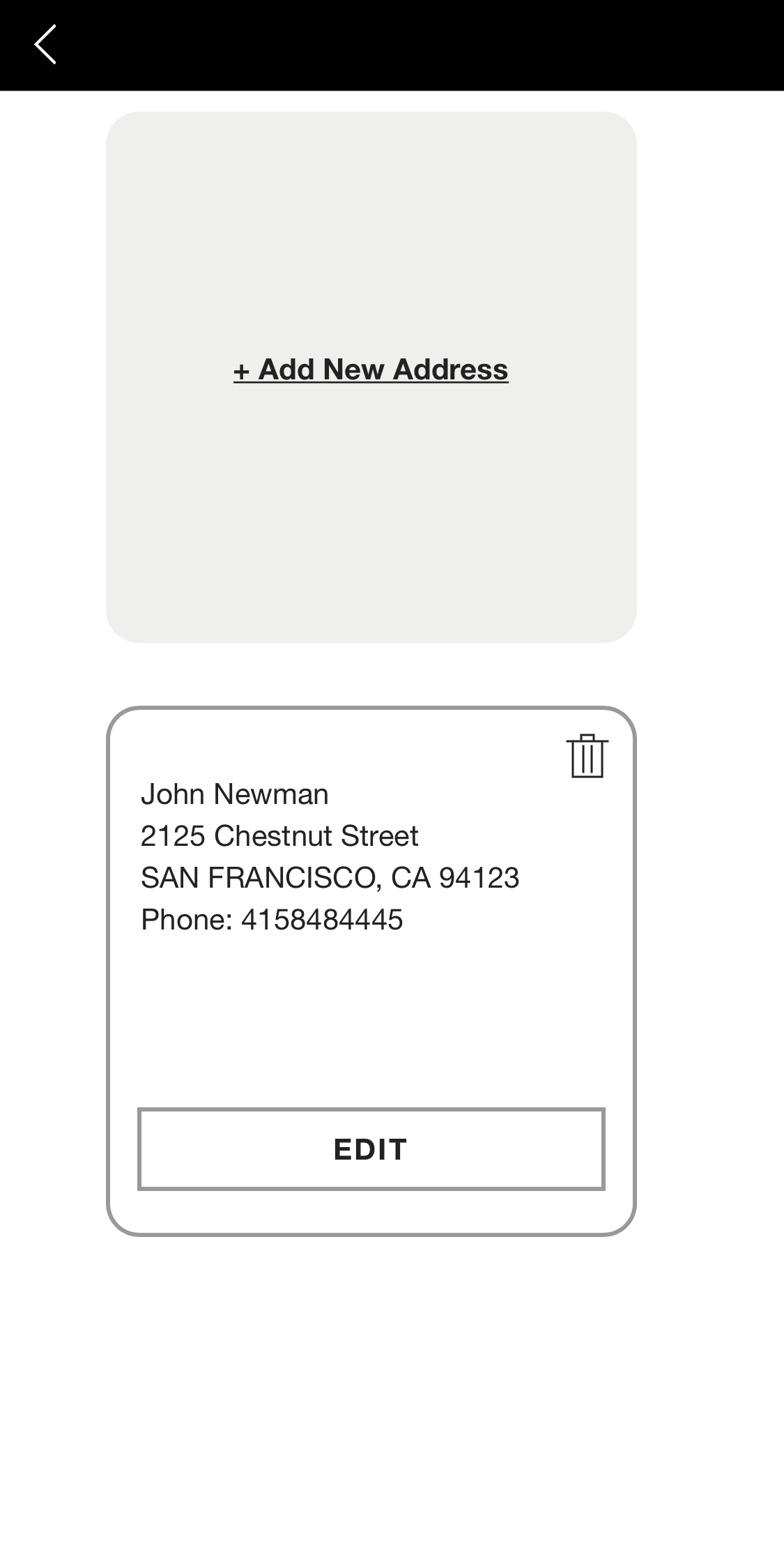Viewport: 784px width, 1555px height.
Task: Click the black top navigation bar
Action: tap(392, 45)
